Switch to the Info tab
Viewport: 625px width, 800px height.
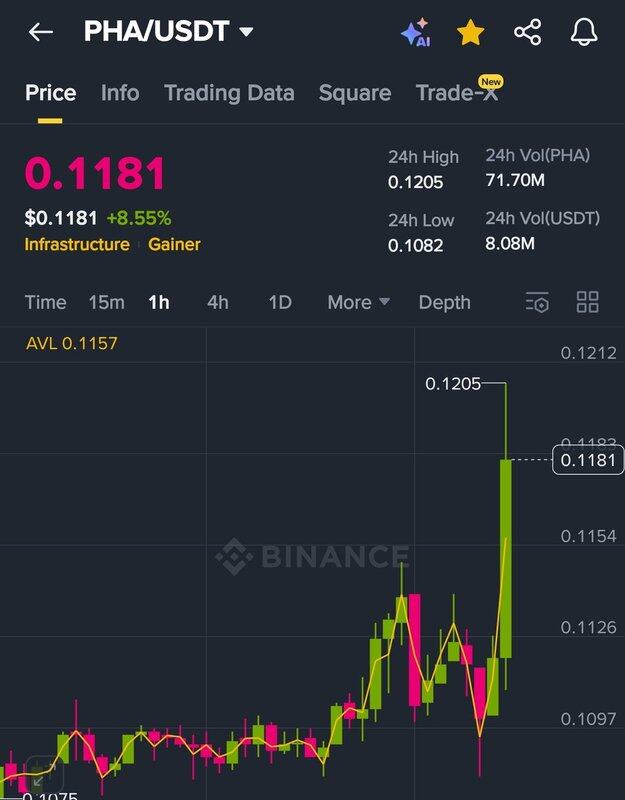click(120, 93)
